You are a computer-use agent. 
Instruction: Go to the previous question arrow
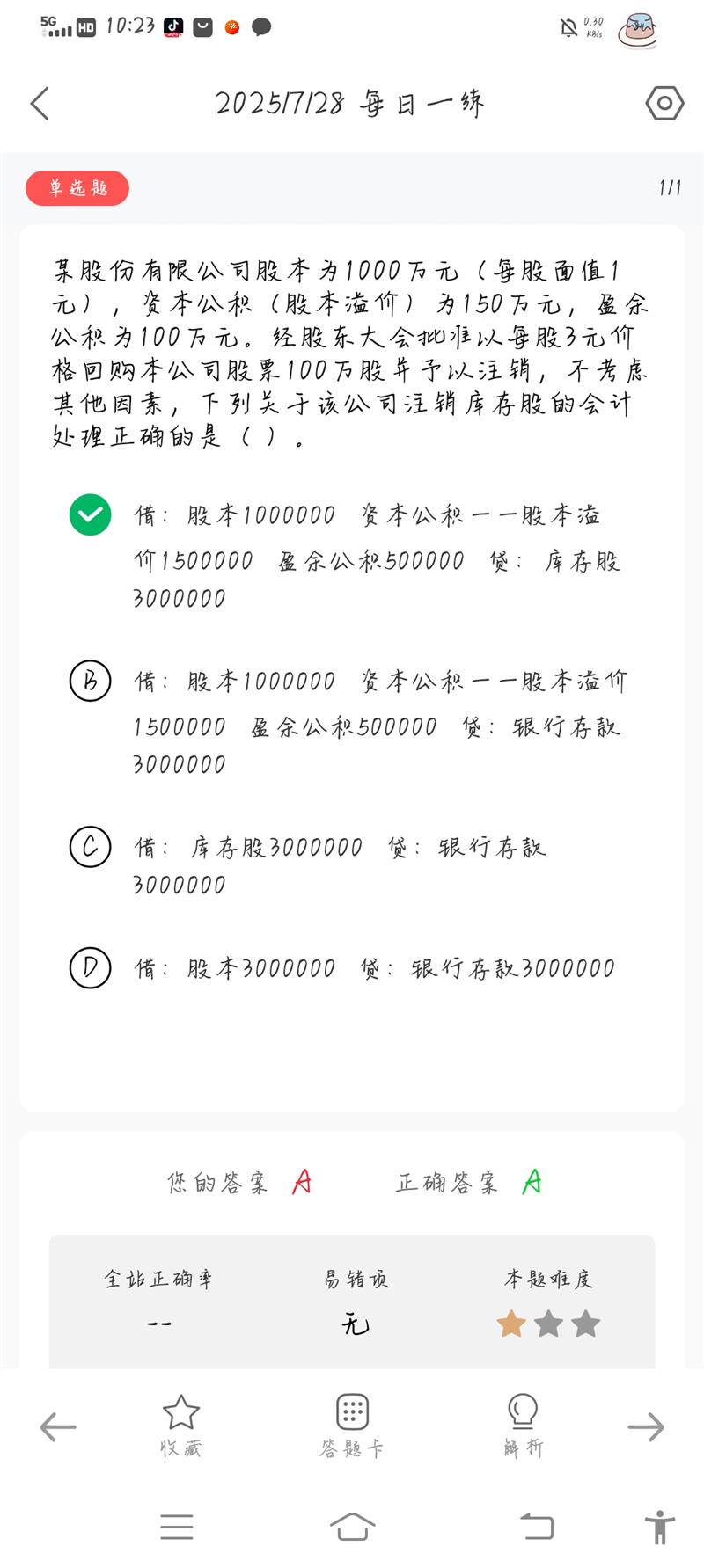point(58,1426)
